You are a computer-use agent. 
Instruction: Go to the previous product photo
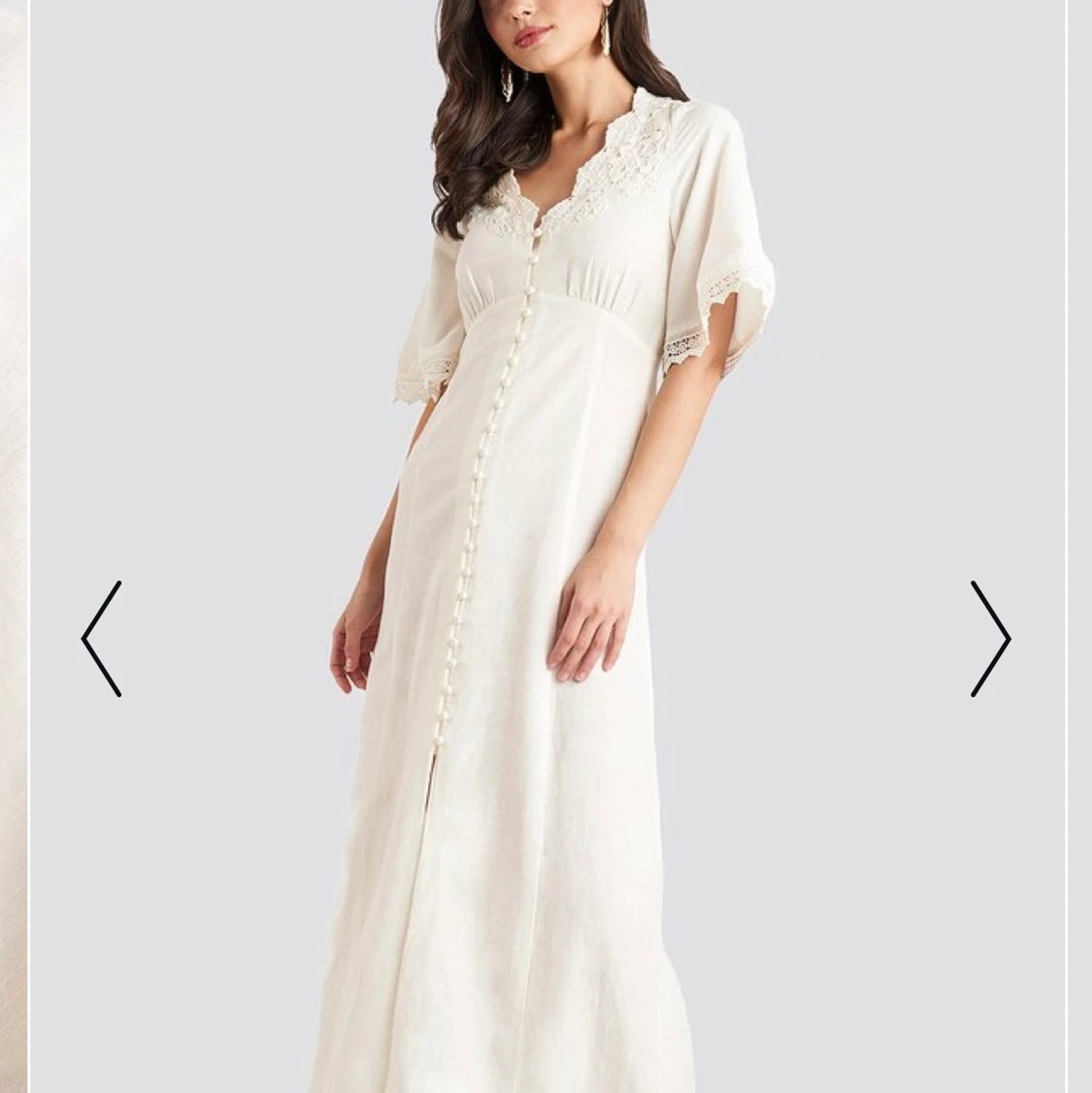[x=102, y=639]
